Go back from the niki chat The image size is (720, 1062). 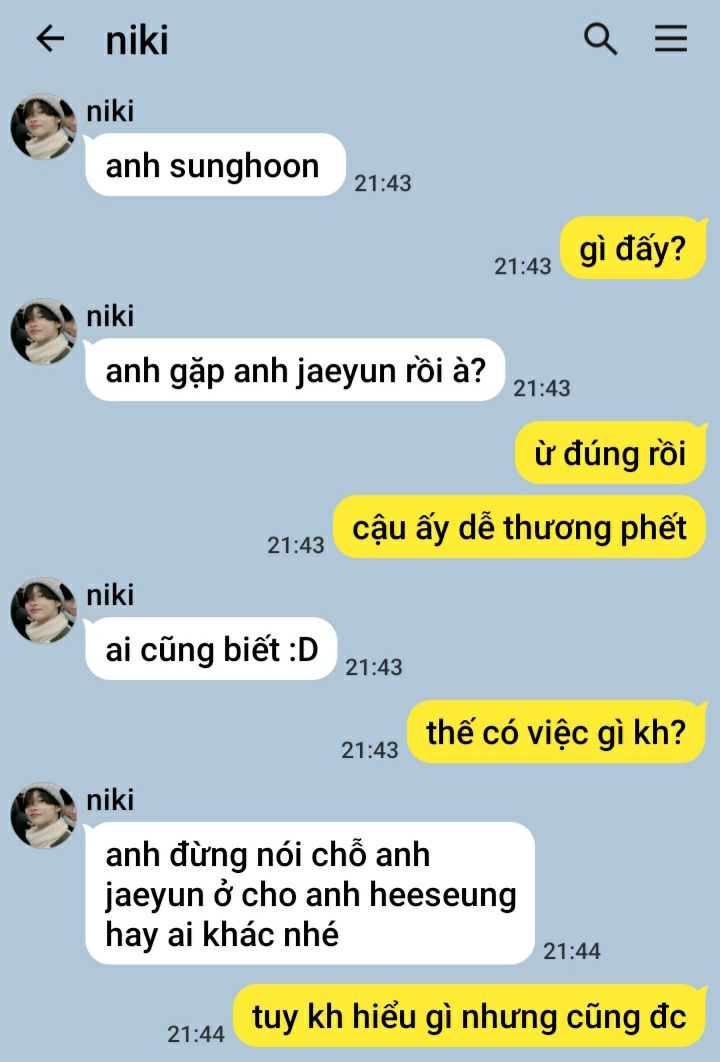(50, 39)
